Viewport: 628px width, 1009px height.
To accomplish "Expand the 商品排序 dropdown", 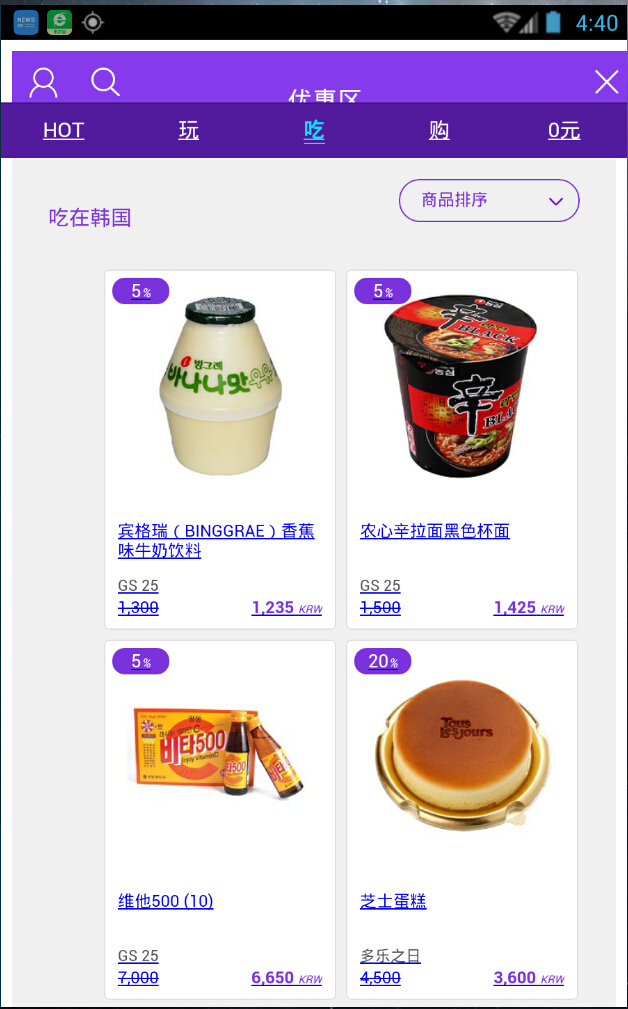I will pos(489,200).
